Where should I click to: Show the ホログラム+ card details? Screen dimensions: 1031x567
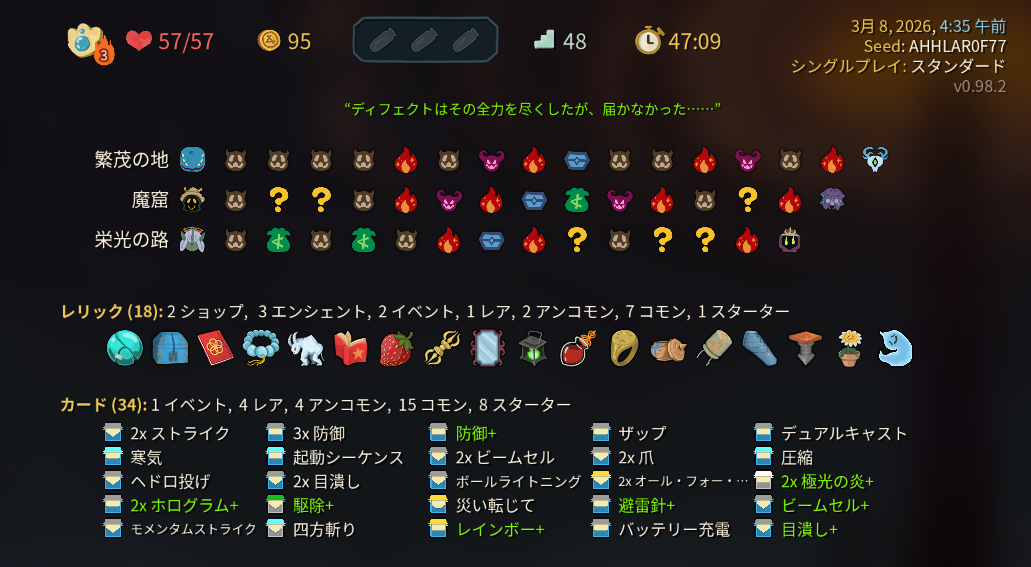tap(184, 505)
